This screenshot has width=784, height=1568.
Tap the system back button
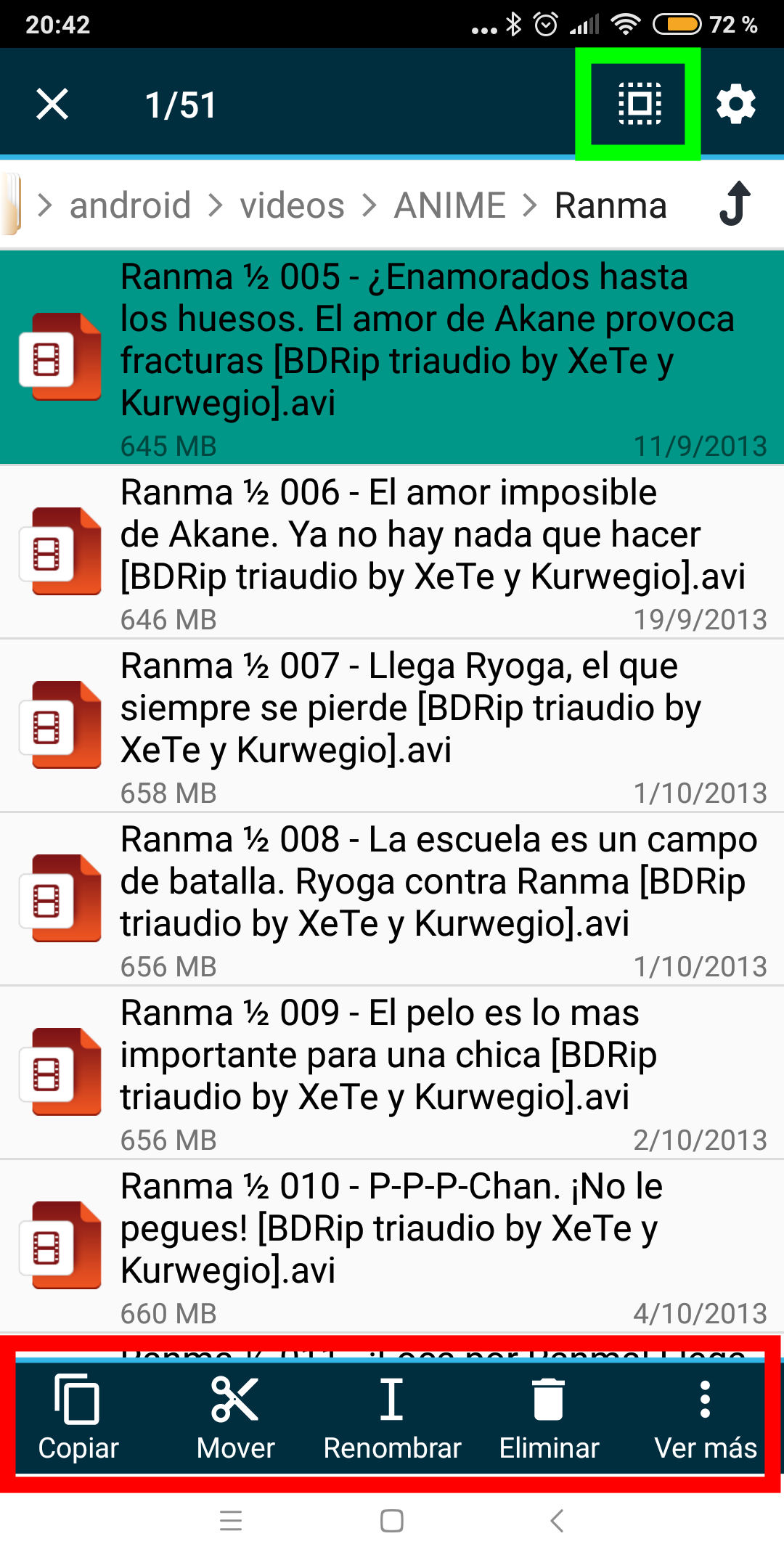[x=557, y=1520]
